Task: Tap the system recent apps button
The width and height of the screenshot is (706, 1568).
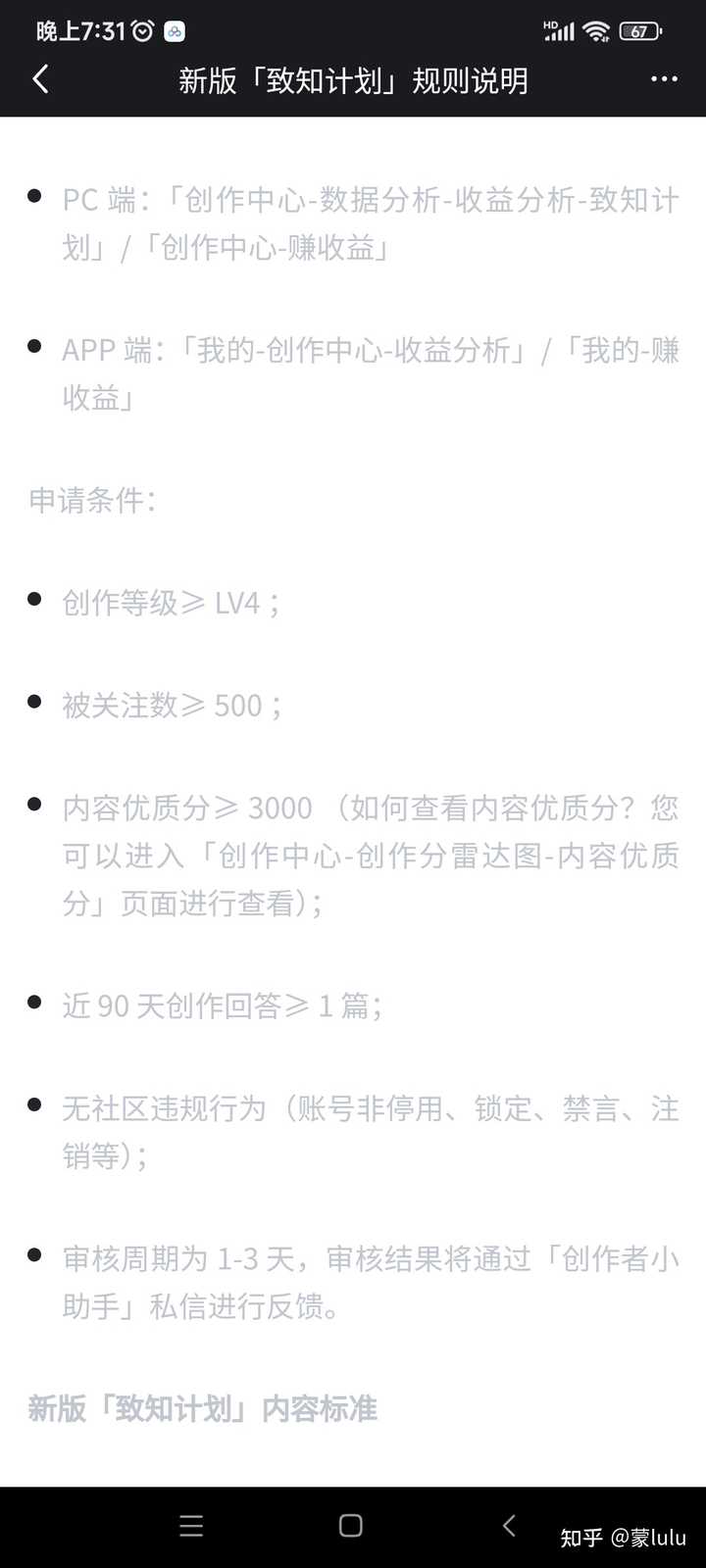Action: click(191, 1525)
